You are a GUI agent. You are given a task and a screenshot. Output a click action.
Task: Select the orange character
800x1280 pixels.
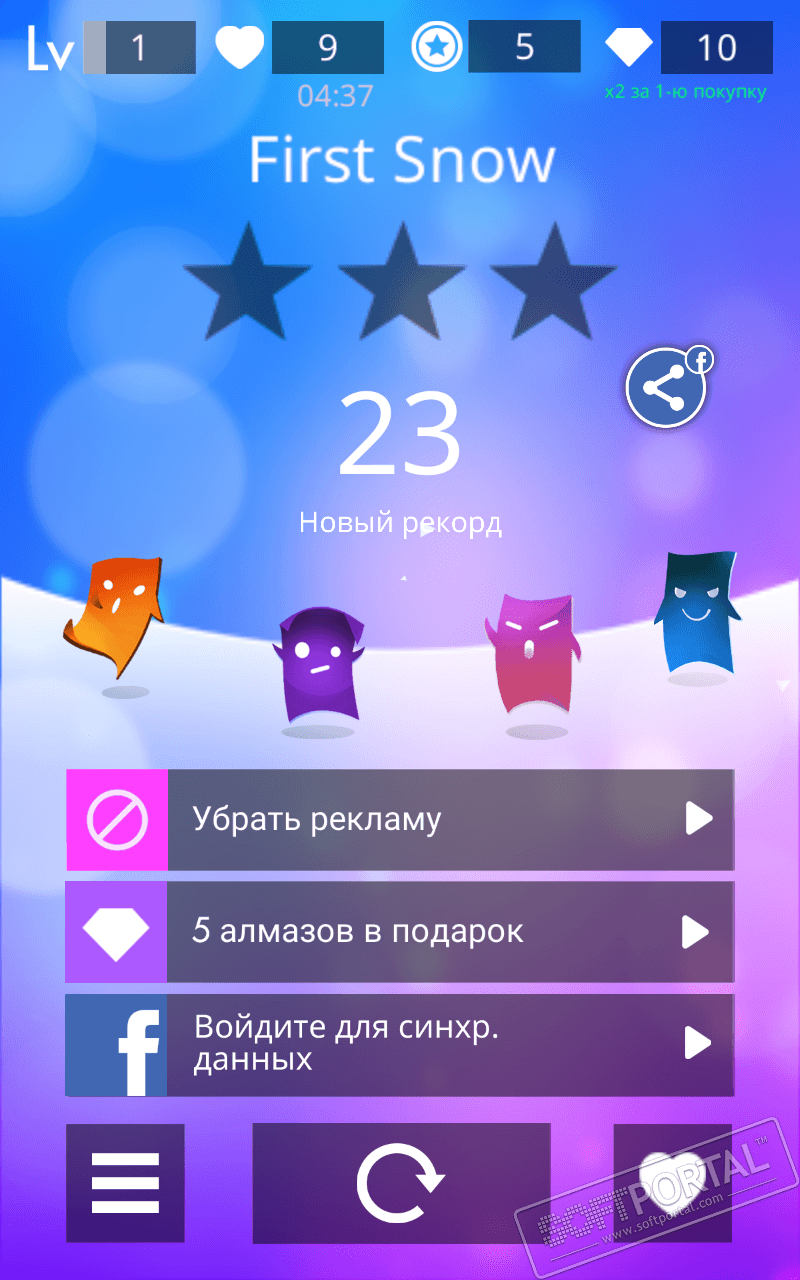coord(114,616)
